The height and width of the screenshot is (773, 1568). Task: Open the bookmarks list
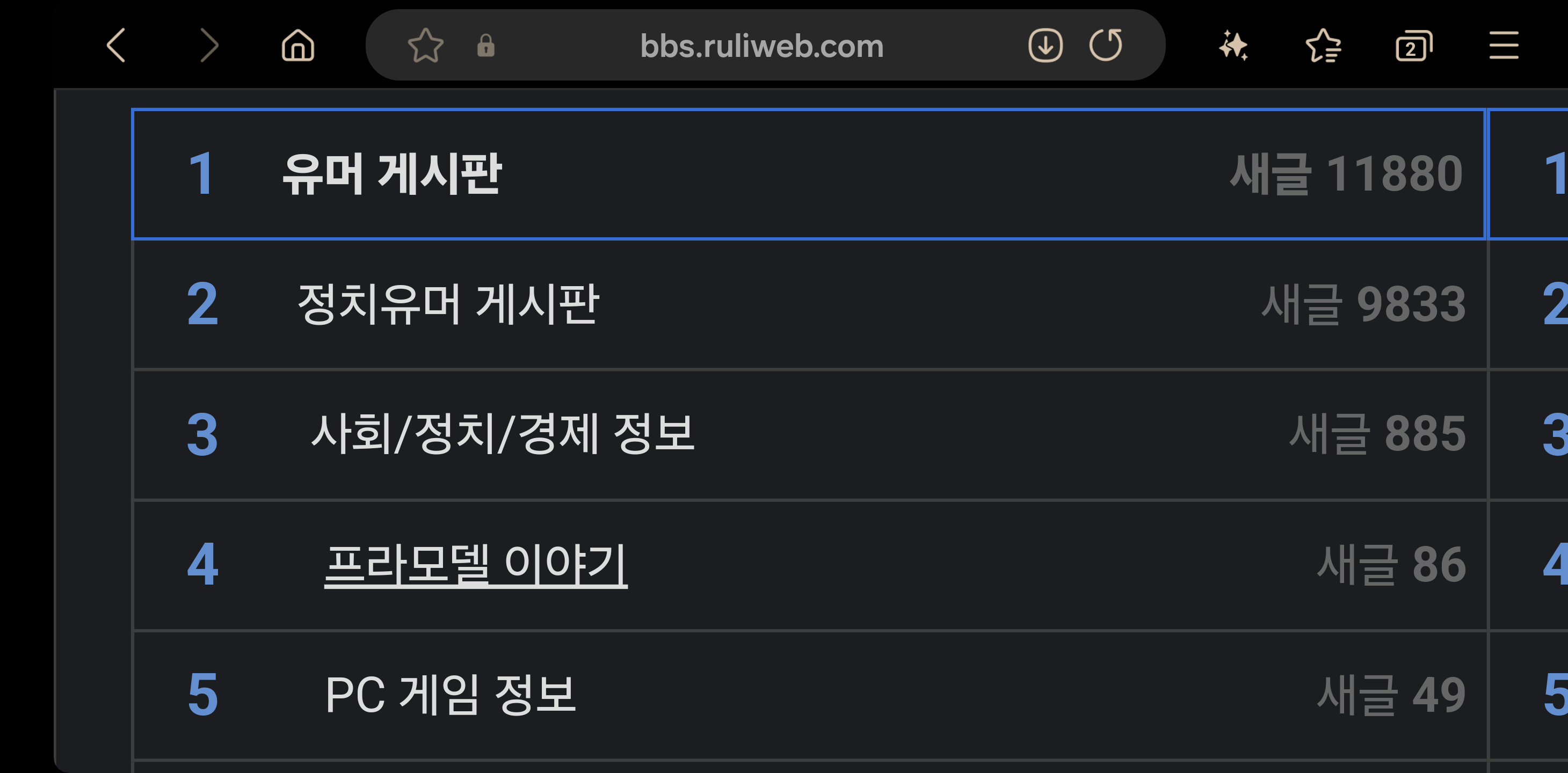1323,46
